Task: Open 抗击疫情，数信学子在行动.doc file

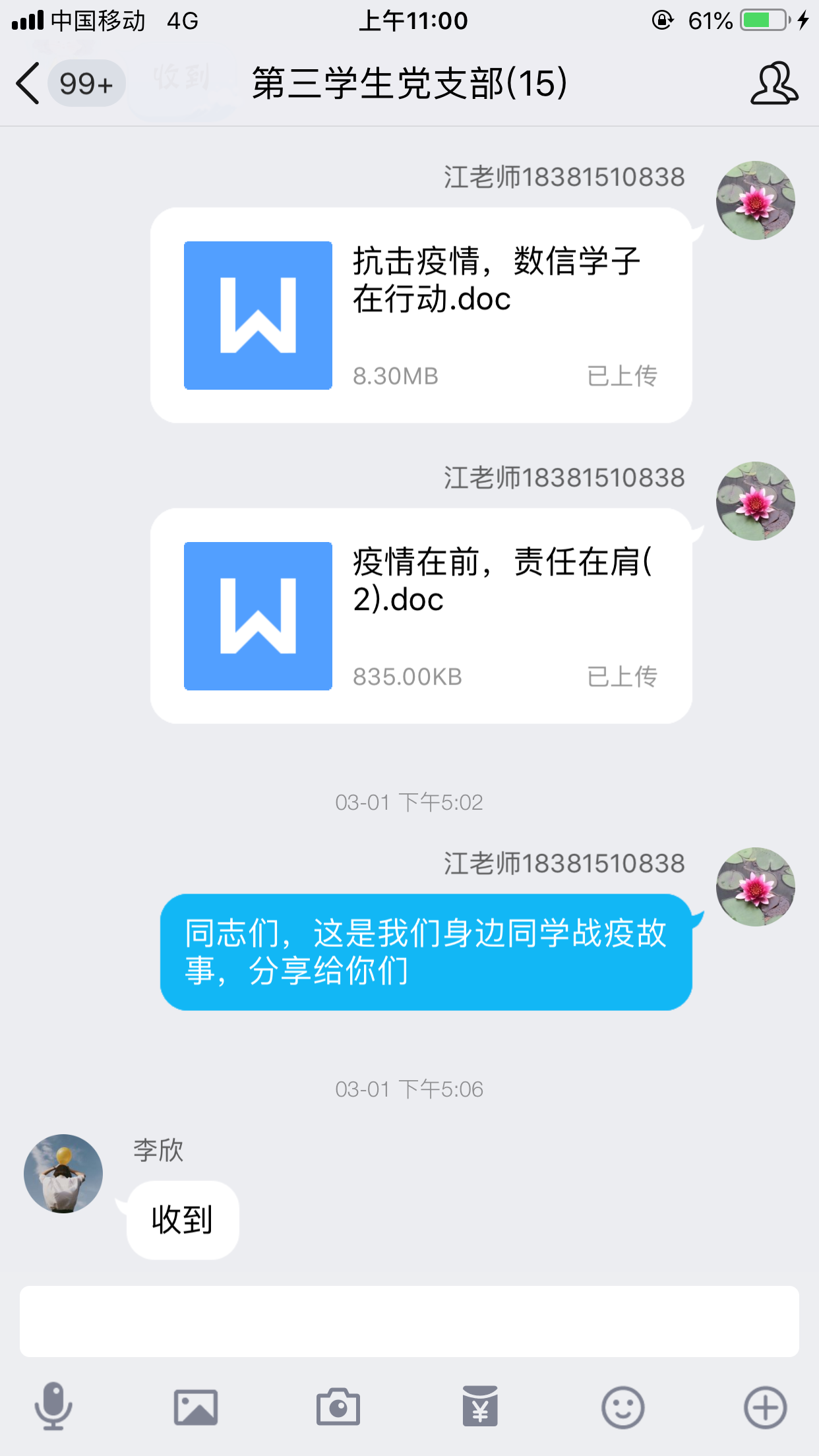Action: click(421, 315)
